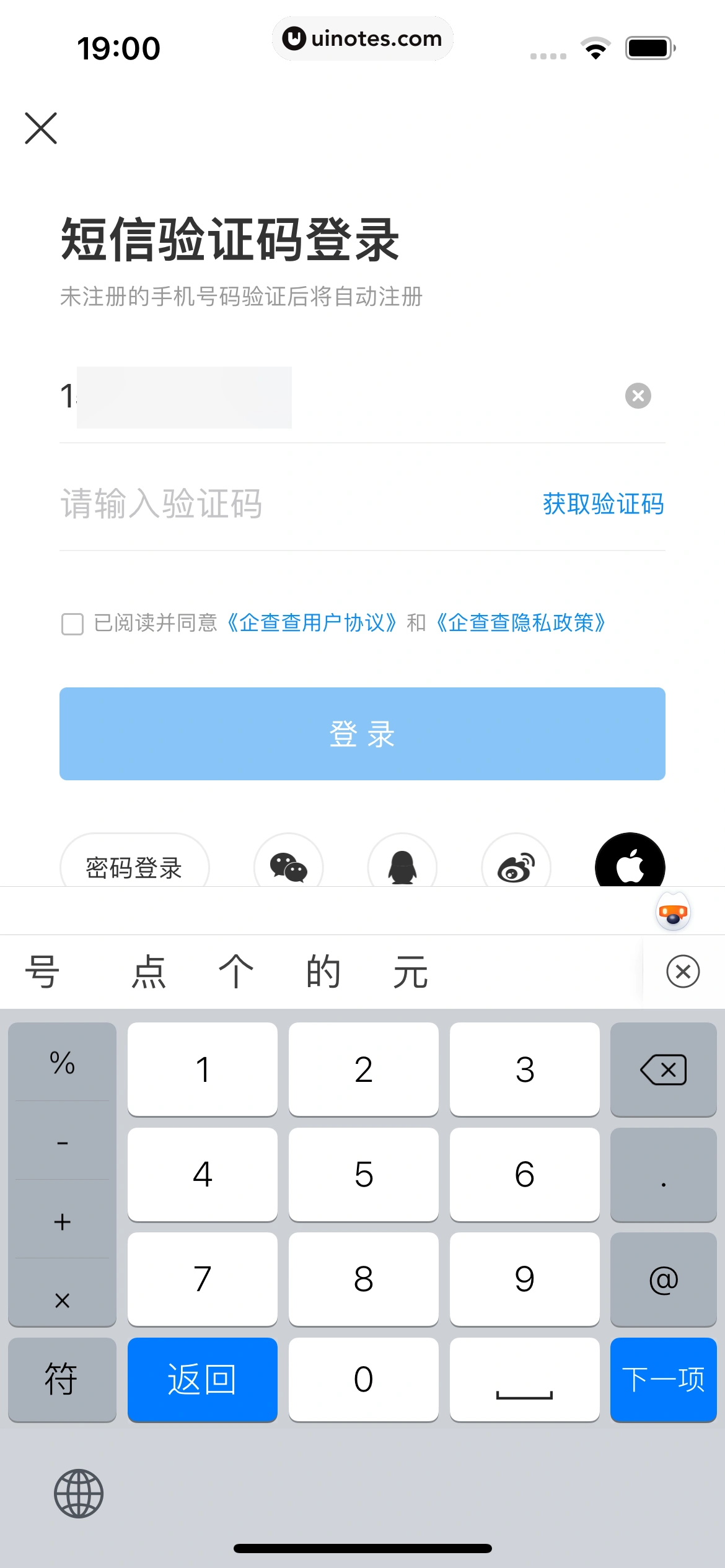Tap the 登录 button
The image size is (725, 1568).
pos(362,734)
